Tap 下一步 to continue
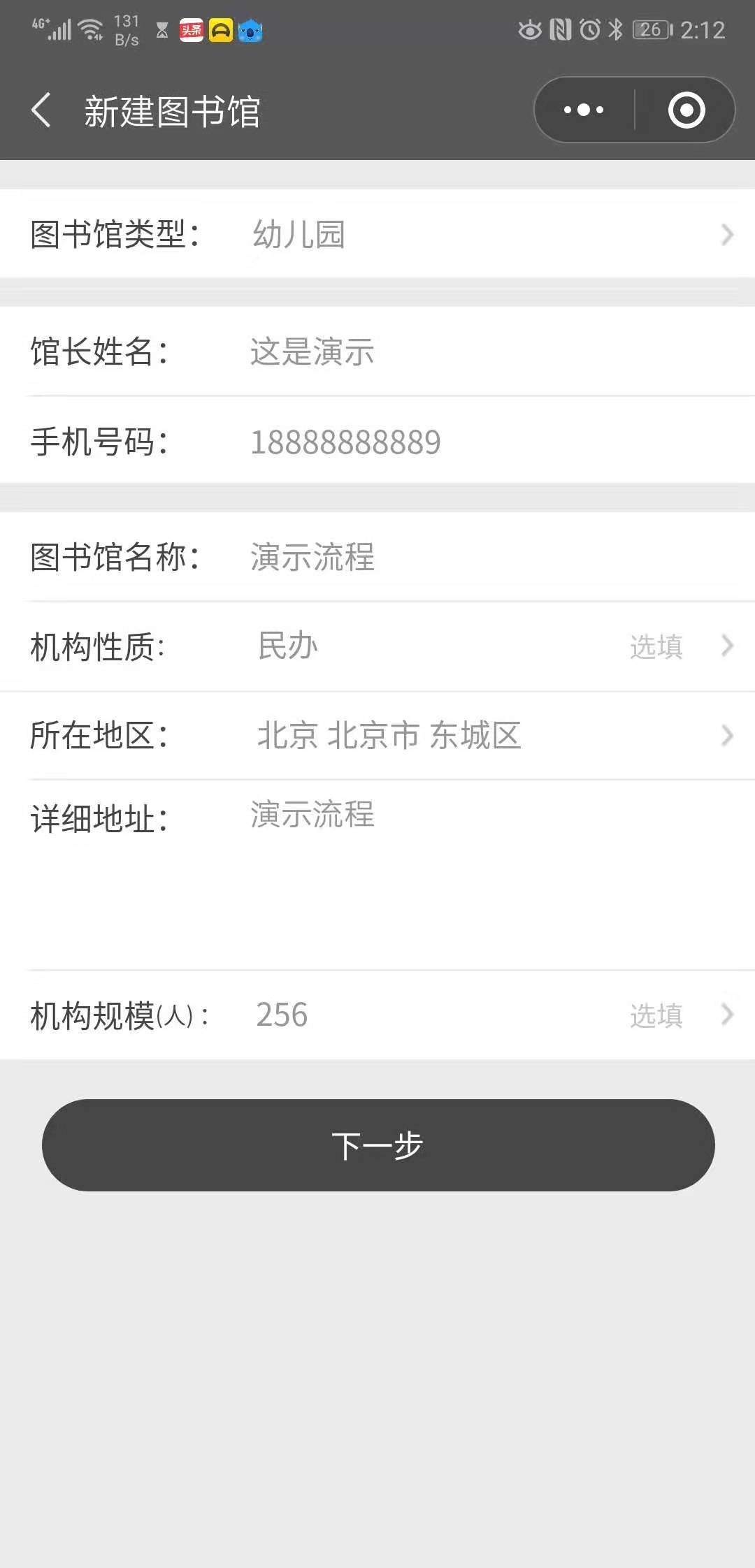755x1568 pixels. 378,1145
